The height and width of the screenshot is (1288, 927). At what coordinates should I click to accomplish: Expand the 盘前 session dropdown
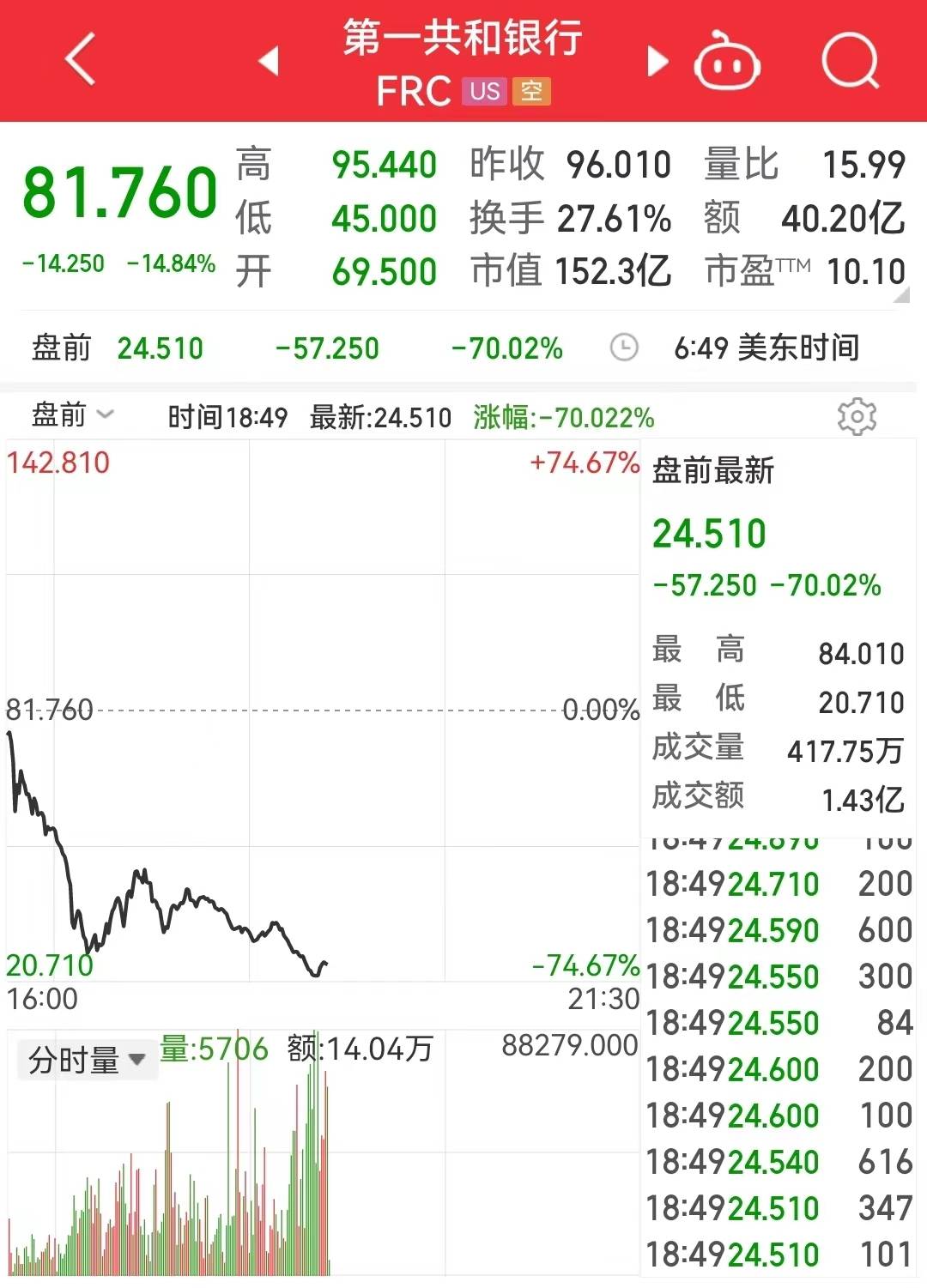pos(73,415)
